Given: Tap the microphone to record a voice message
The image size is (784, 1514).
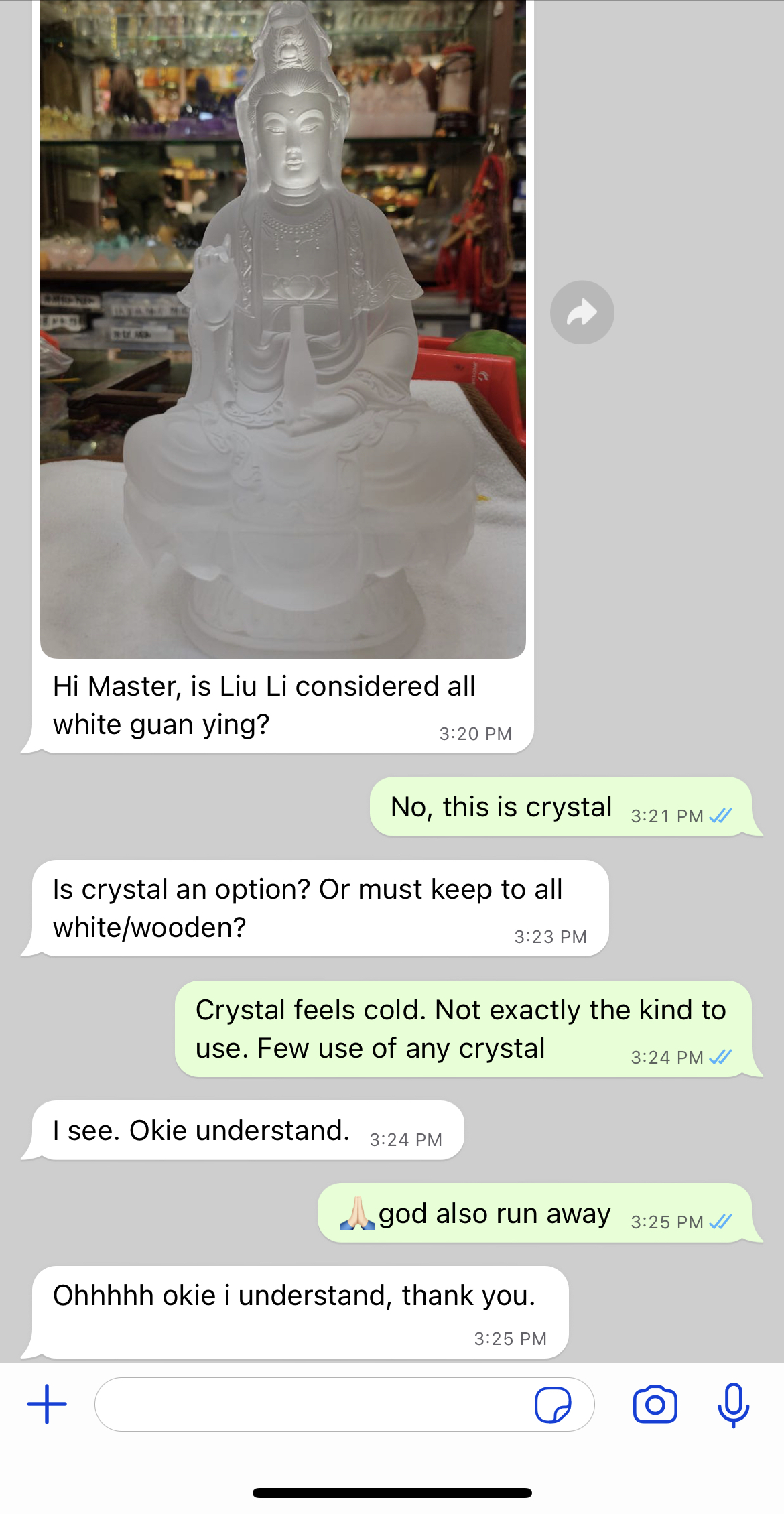Looking at the screenshot, I should (x=733, y=1404).
